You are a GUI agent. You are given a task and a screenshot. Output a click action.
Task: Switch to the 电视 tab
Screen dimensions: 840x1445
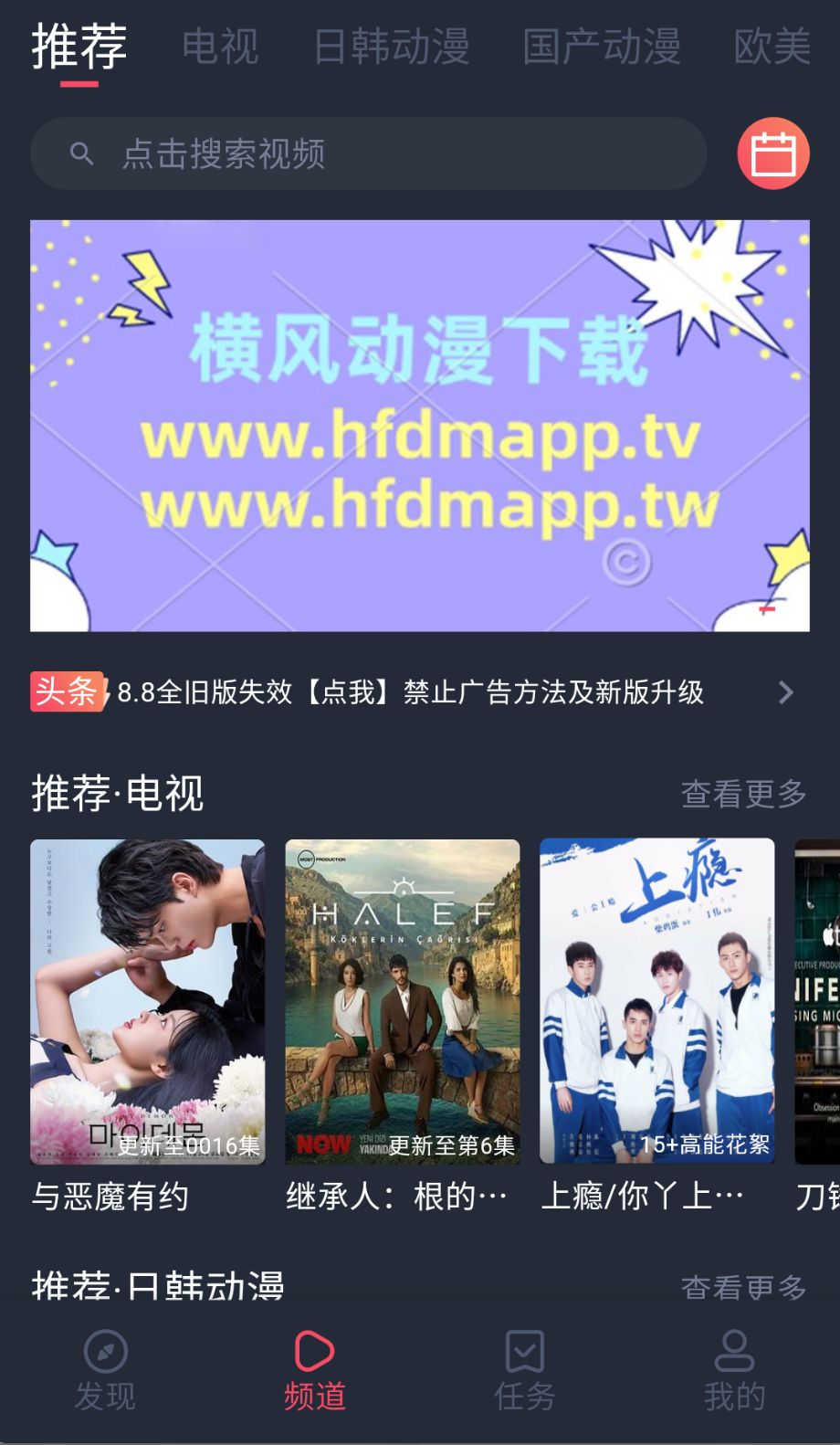point(220,47)
